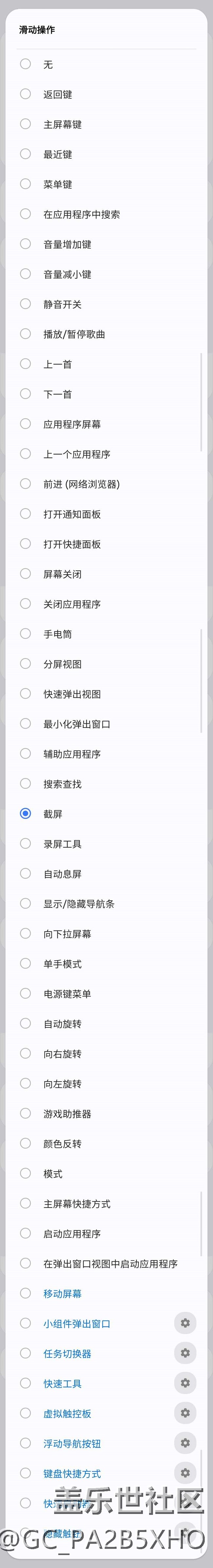Choose 静音开关 as the action
The height and width of the screenshot is (1568, 213).
tap(26, 304)
